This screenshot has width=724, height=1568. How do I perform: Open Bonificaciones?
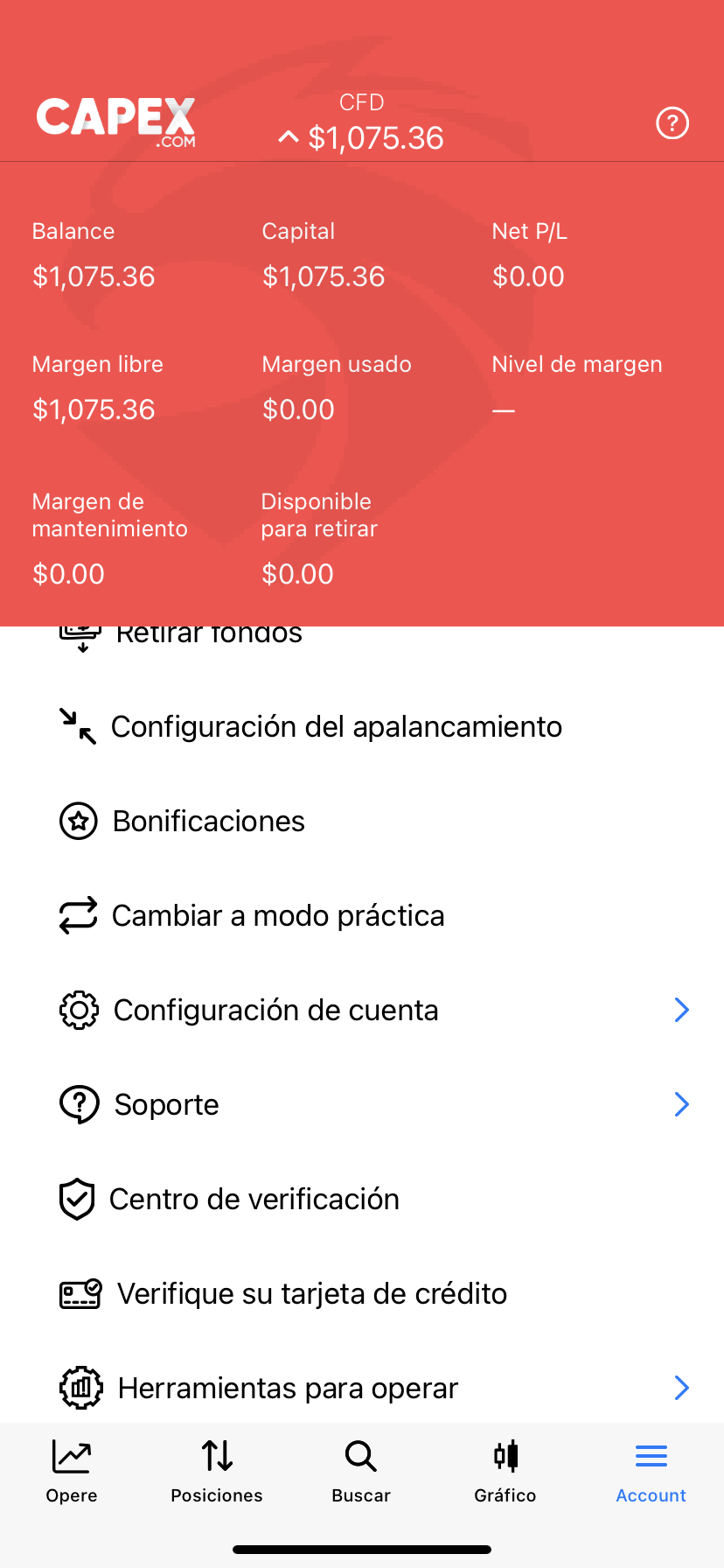coord(362,821)
